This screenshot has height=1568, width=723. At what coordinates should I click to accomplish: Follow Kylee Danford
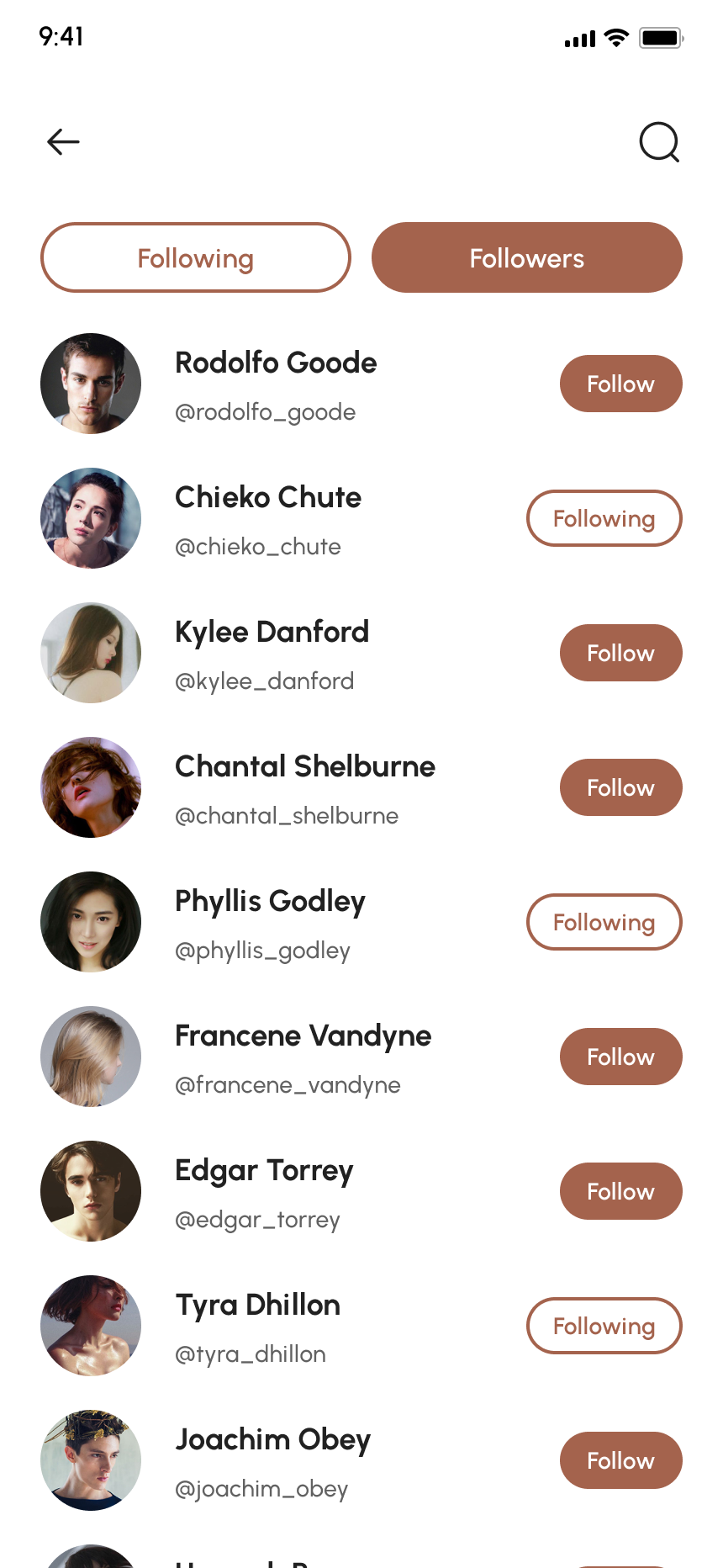(x=620, y=654)
